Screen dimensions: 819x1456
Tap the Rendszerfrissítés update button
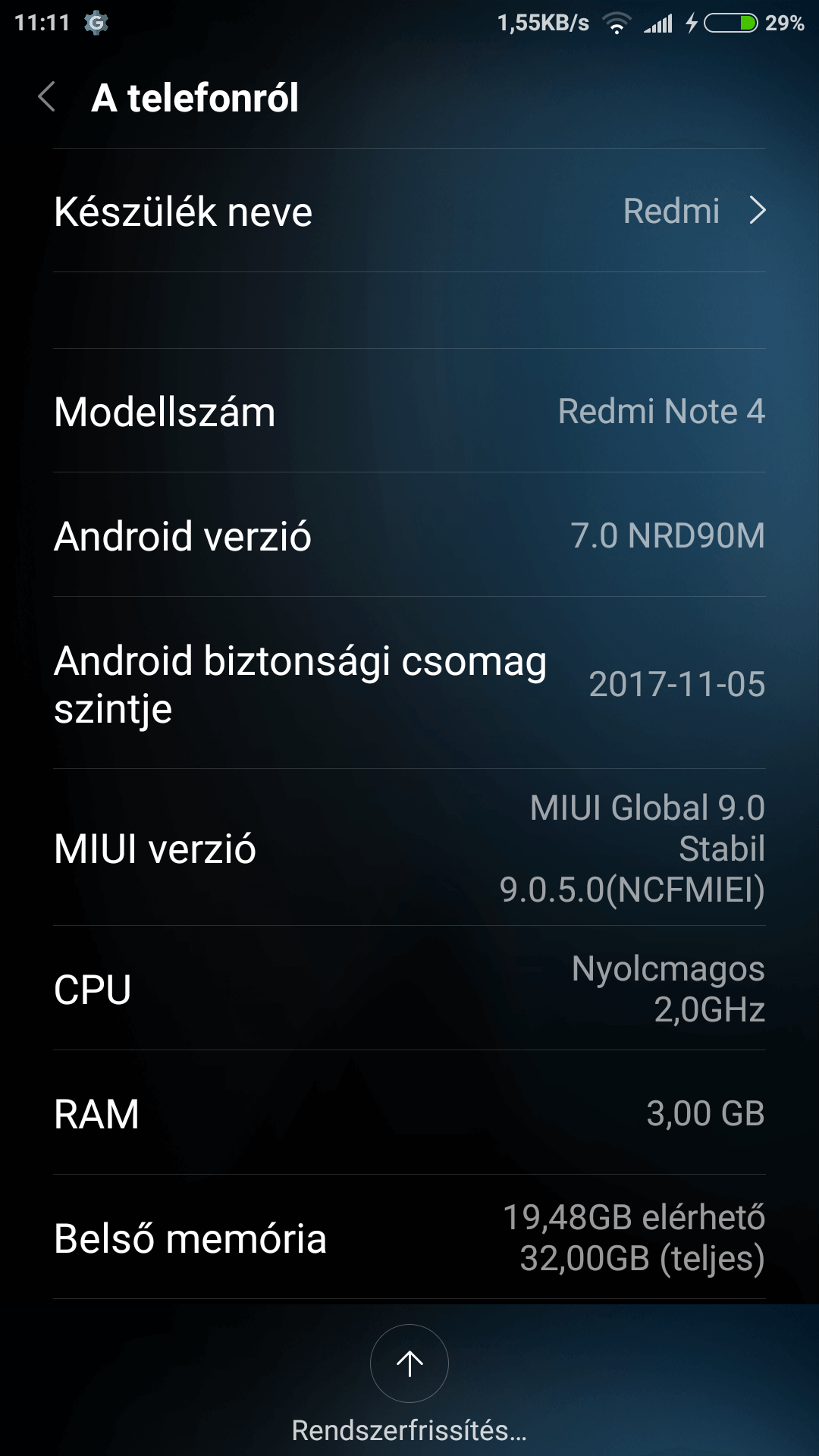[409, 1363]
